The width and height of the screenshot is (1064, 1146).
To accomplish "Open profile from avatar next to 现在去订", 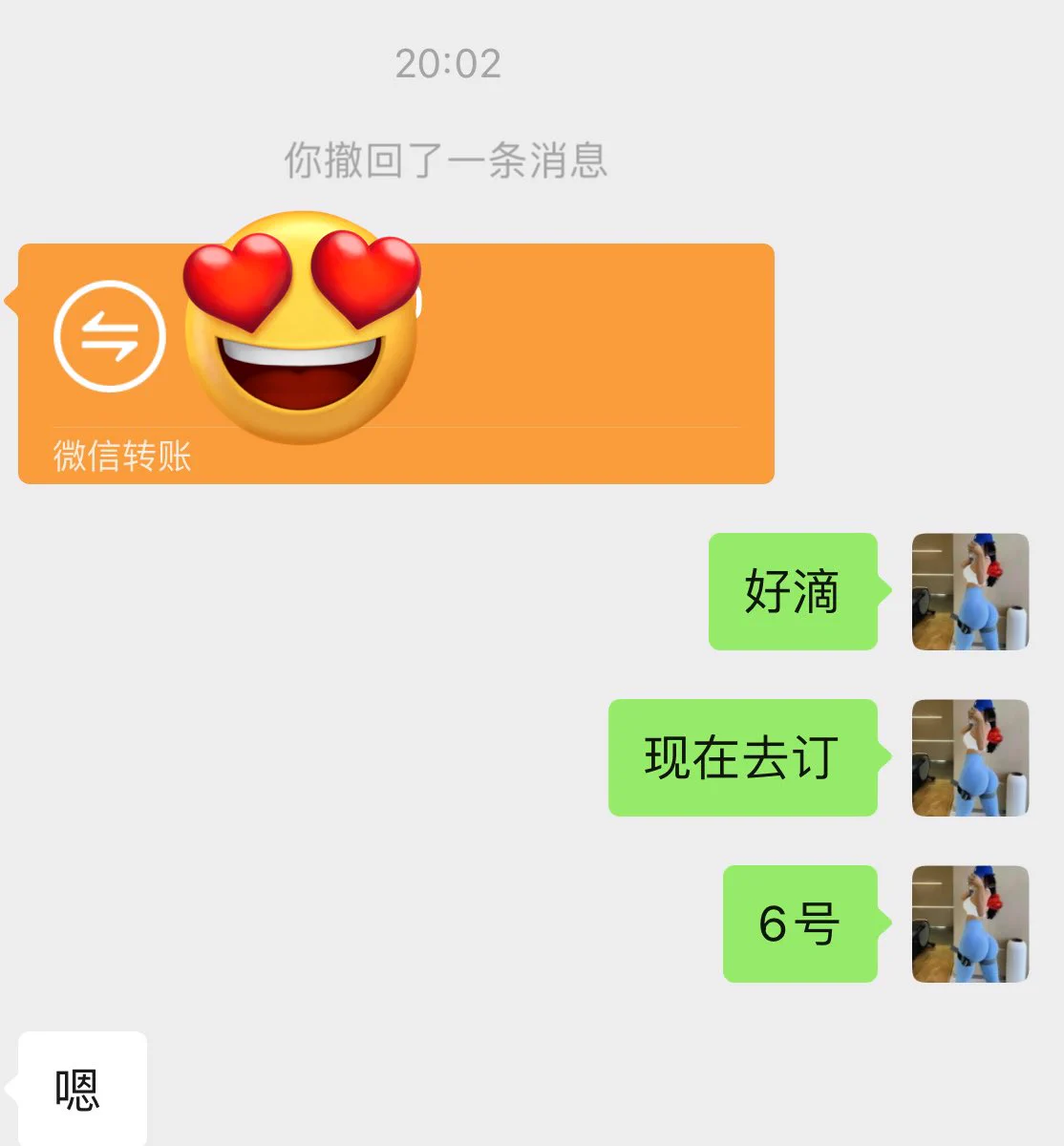I will tap(969, 758).
